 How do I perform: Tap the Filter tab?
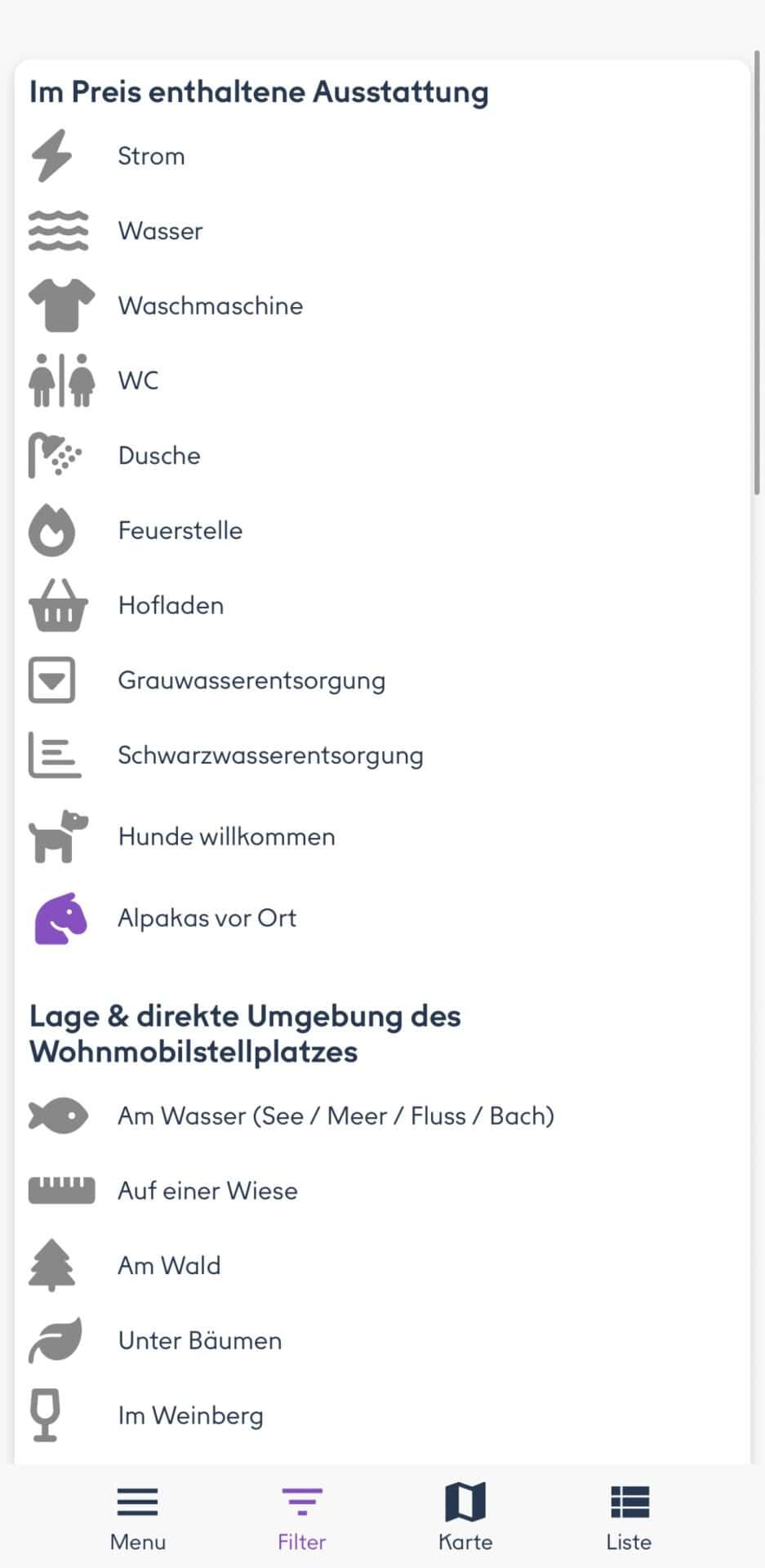pos(301,1517)
